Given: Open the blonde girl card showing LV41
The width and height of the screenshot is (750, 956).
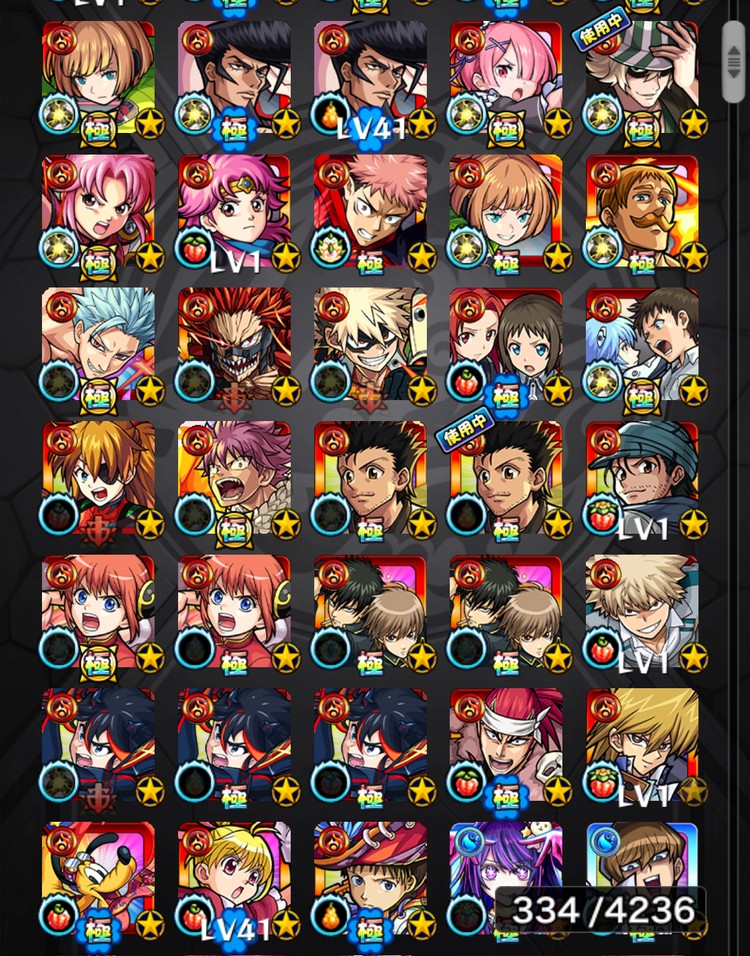Looking at the screenshot, I should click(234, 880).
